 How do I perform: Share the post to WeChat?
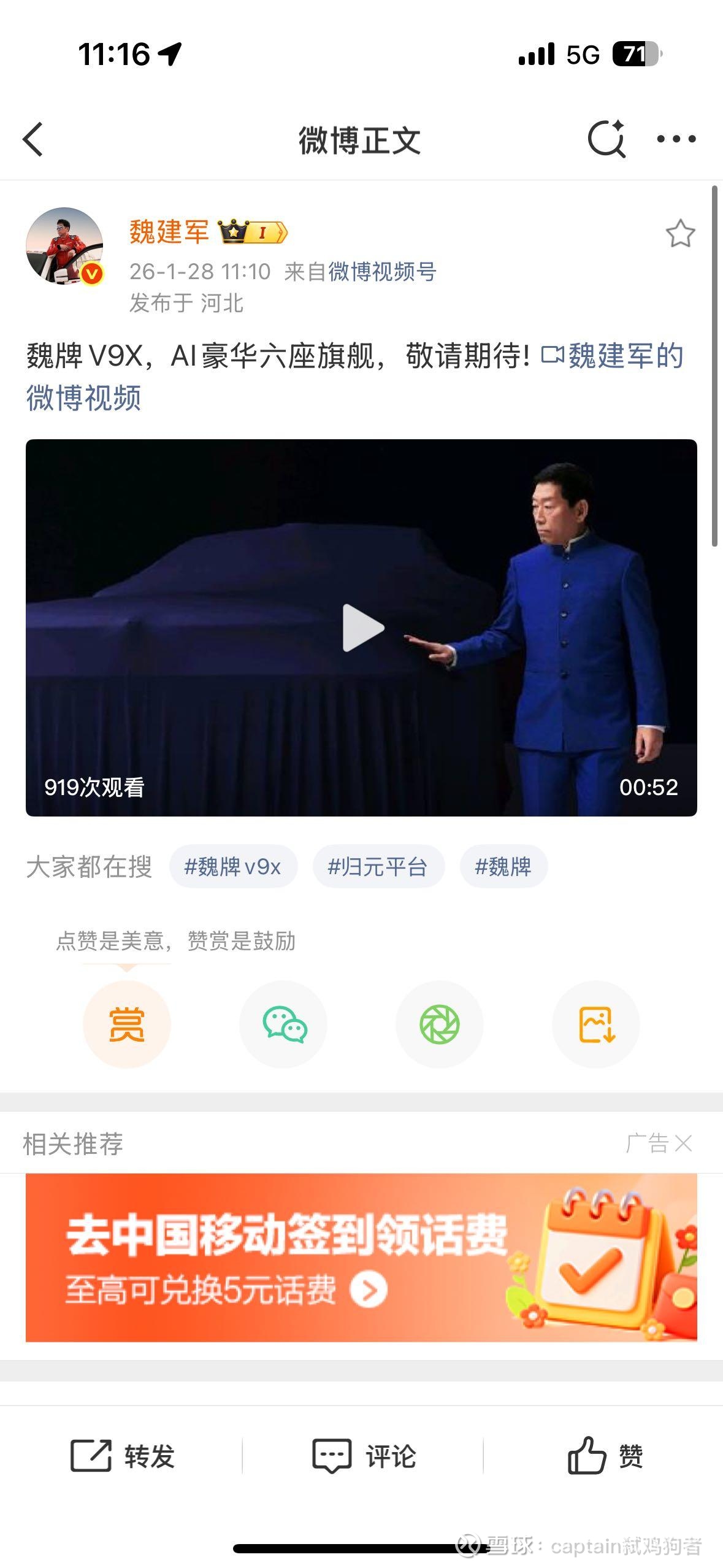284,1024
